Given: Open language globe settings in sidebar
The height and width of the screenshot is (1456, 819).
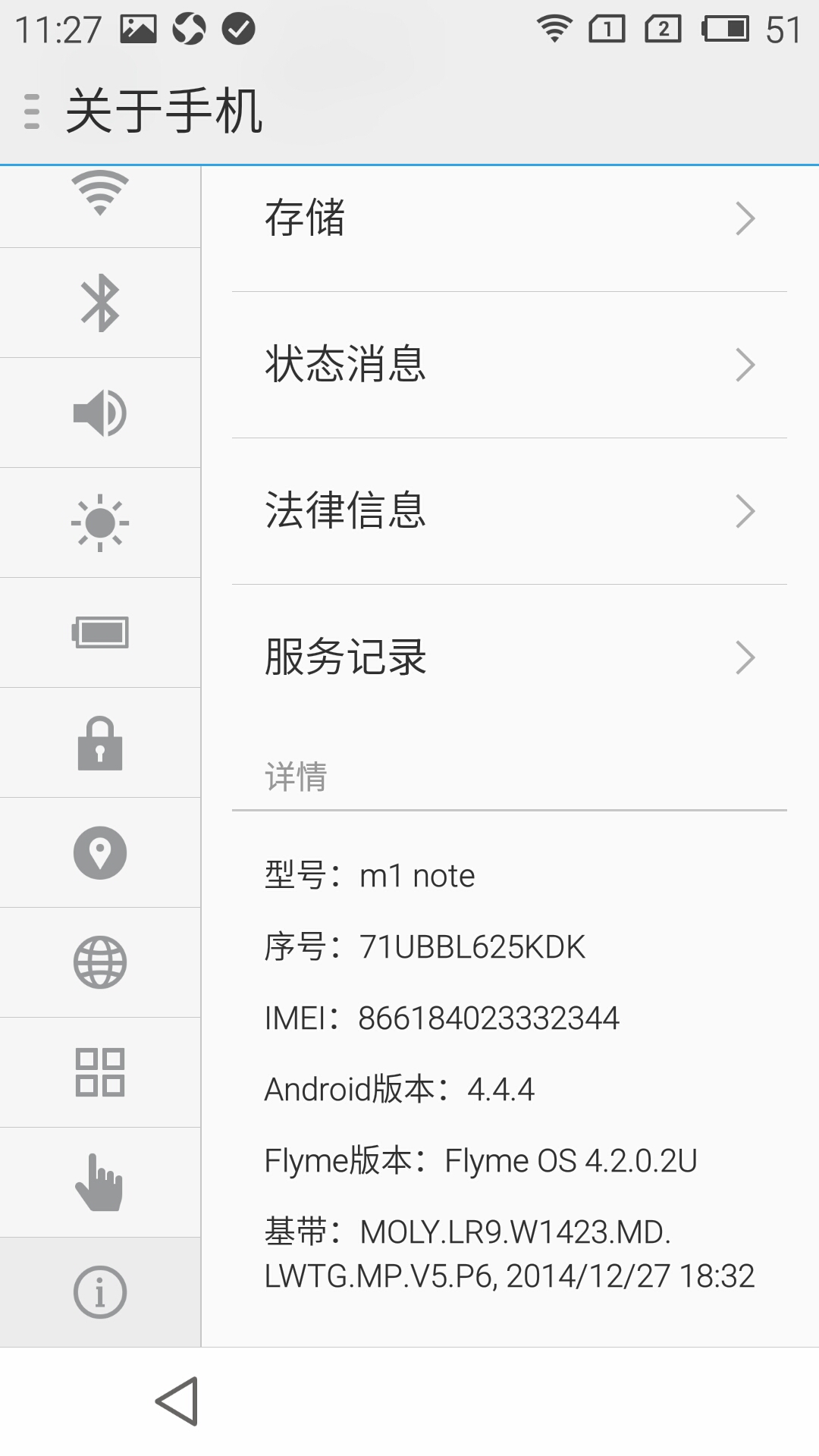Looking at the screenshot, I should tap(100, 963).
